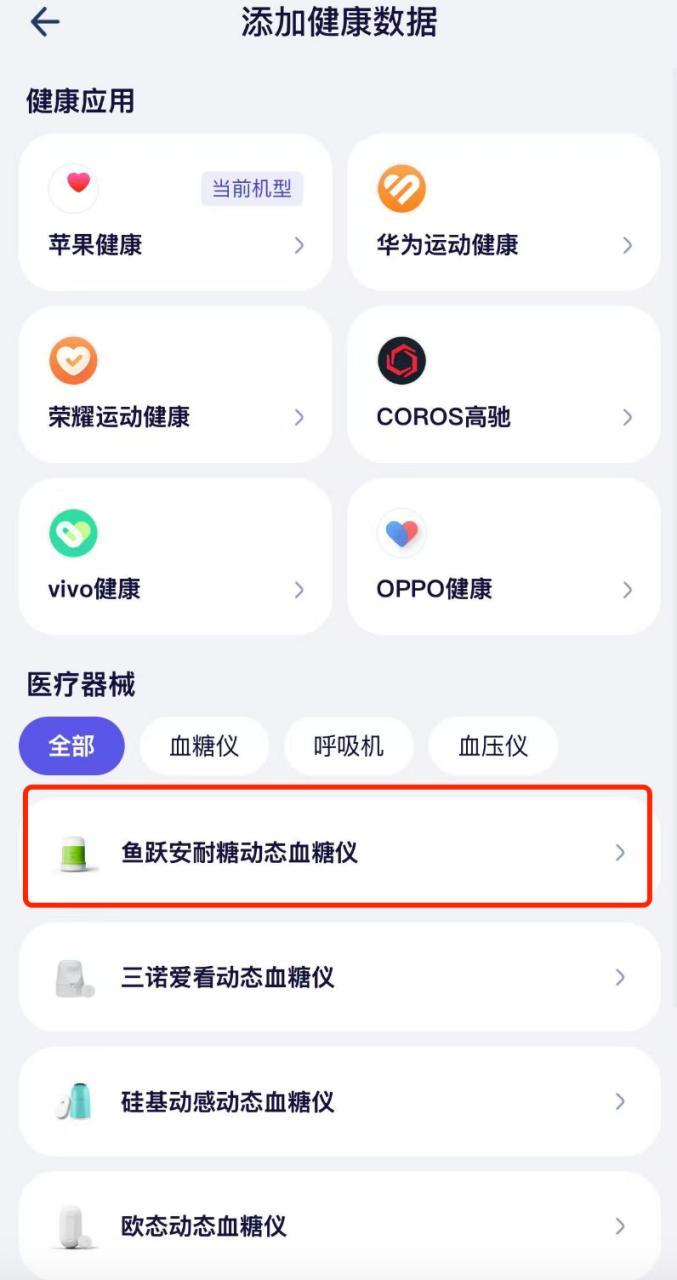Open the 苹果健康 card
Image resolution: width=677 pixels, height=1280 pixels.
[x=175, y=212]
